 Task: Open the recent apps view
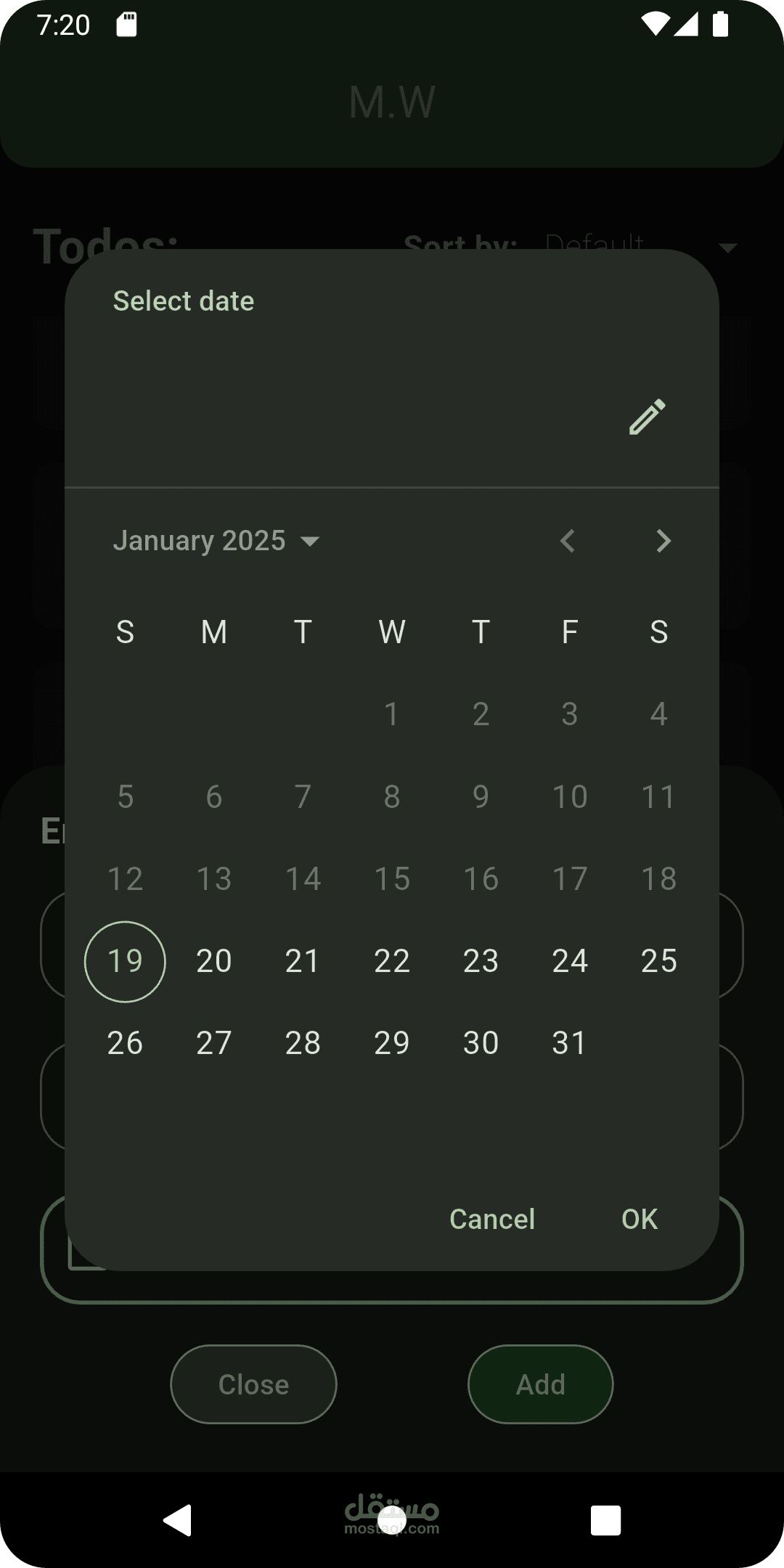pyautogui.click(x=605, y=1520)
